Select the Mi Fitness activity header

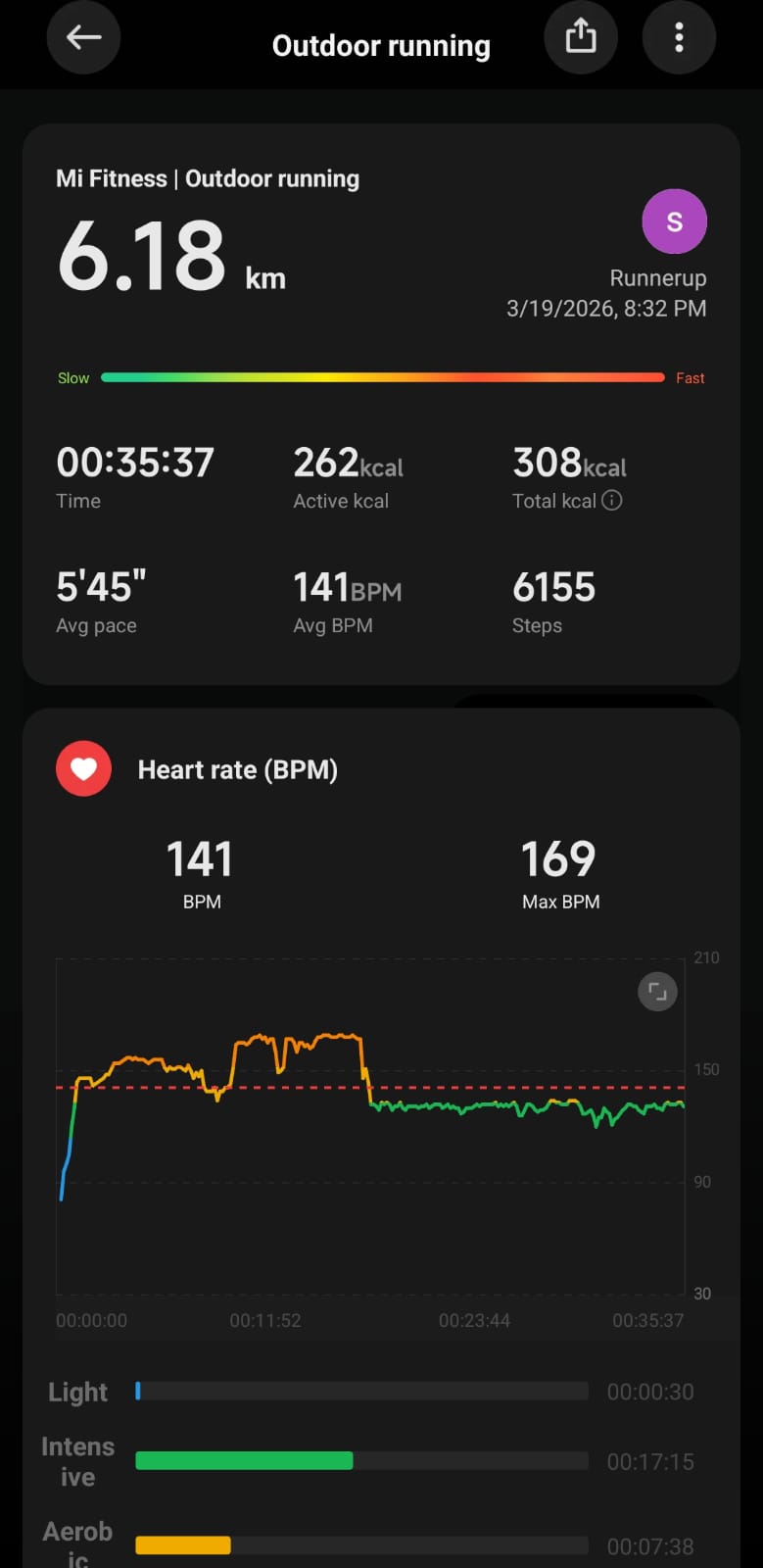207,178
